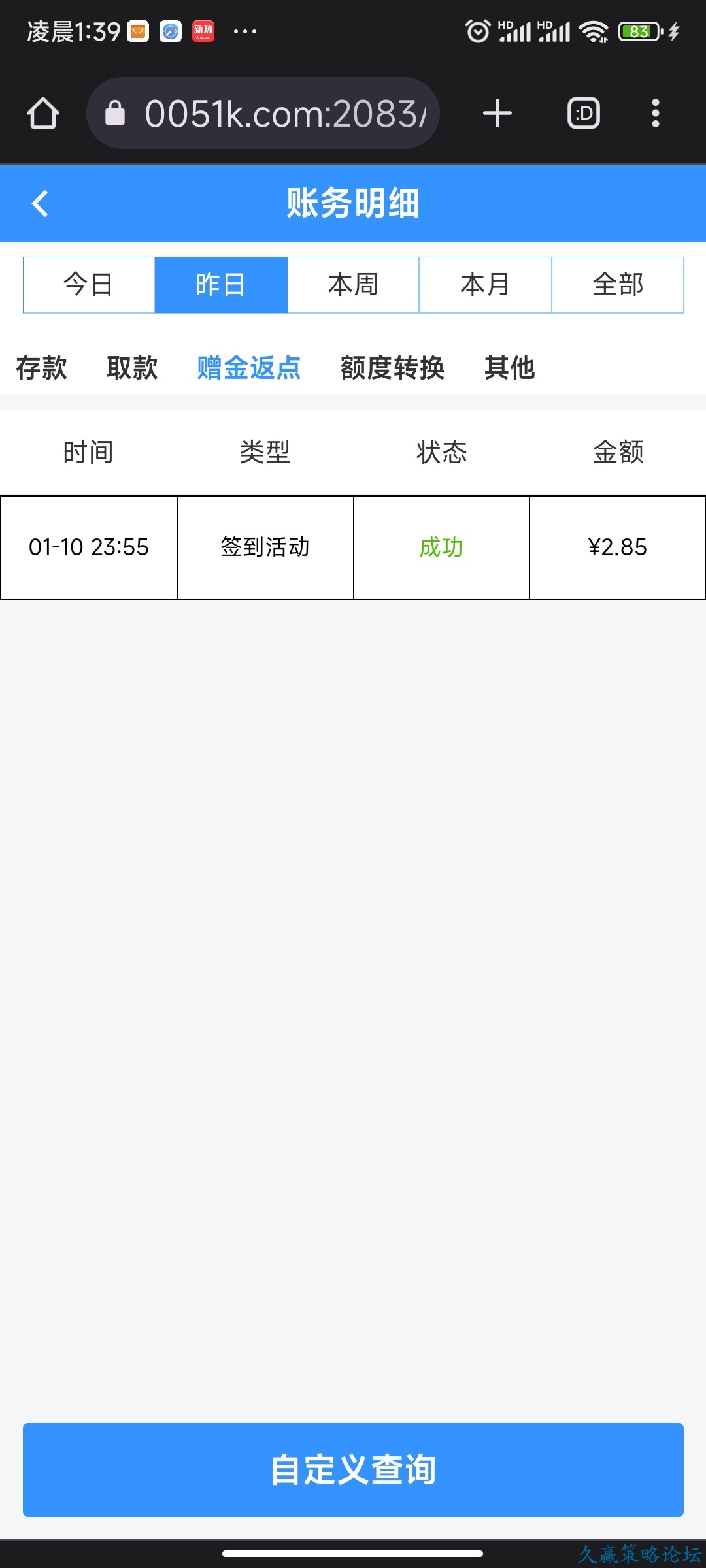Switch to the 额度转换 category
The height and width of the screenshot is (1568, 706).
pyautogui.click(x=392, y=368)
